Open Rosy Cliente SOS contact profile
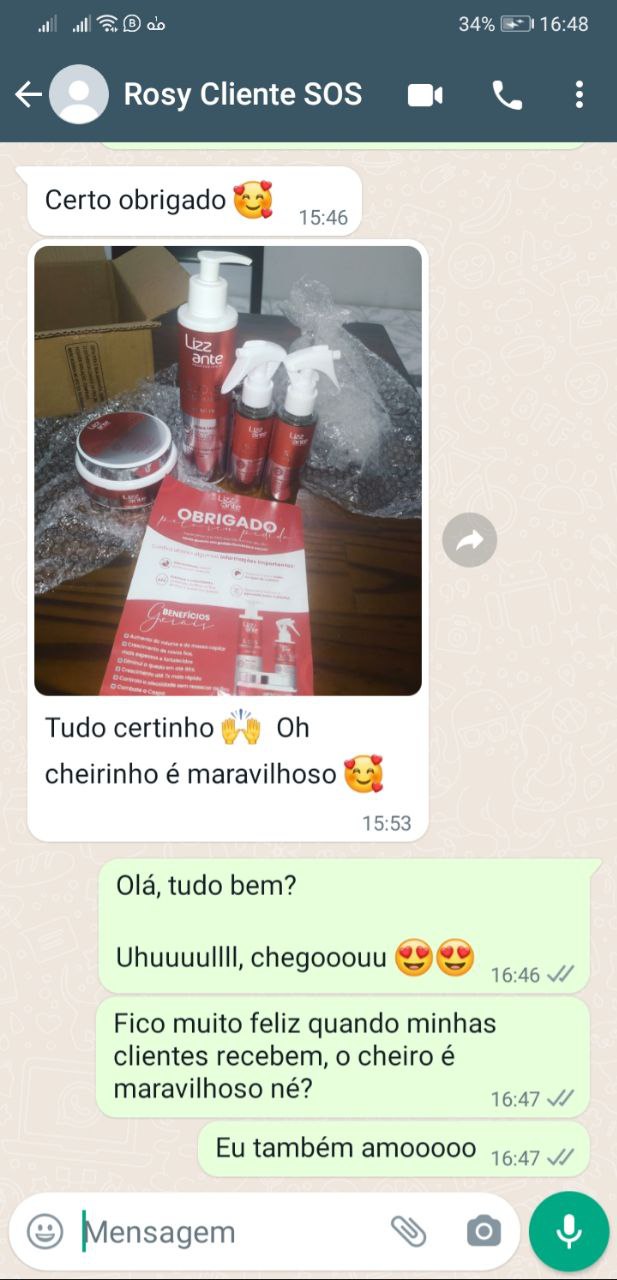 (242, 95)
